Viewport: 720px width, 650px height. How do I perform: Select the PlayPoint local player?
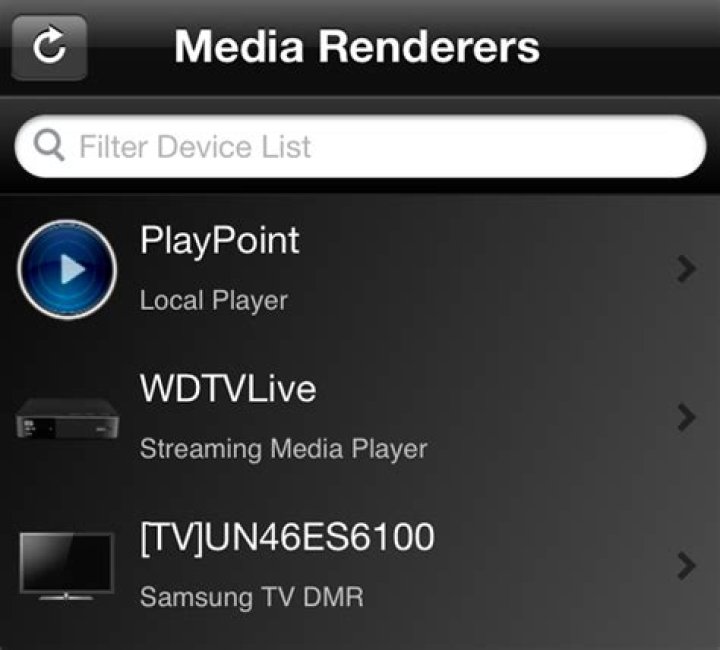[x=360, y=268]
